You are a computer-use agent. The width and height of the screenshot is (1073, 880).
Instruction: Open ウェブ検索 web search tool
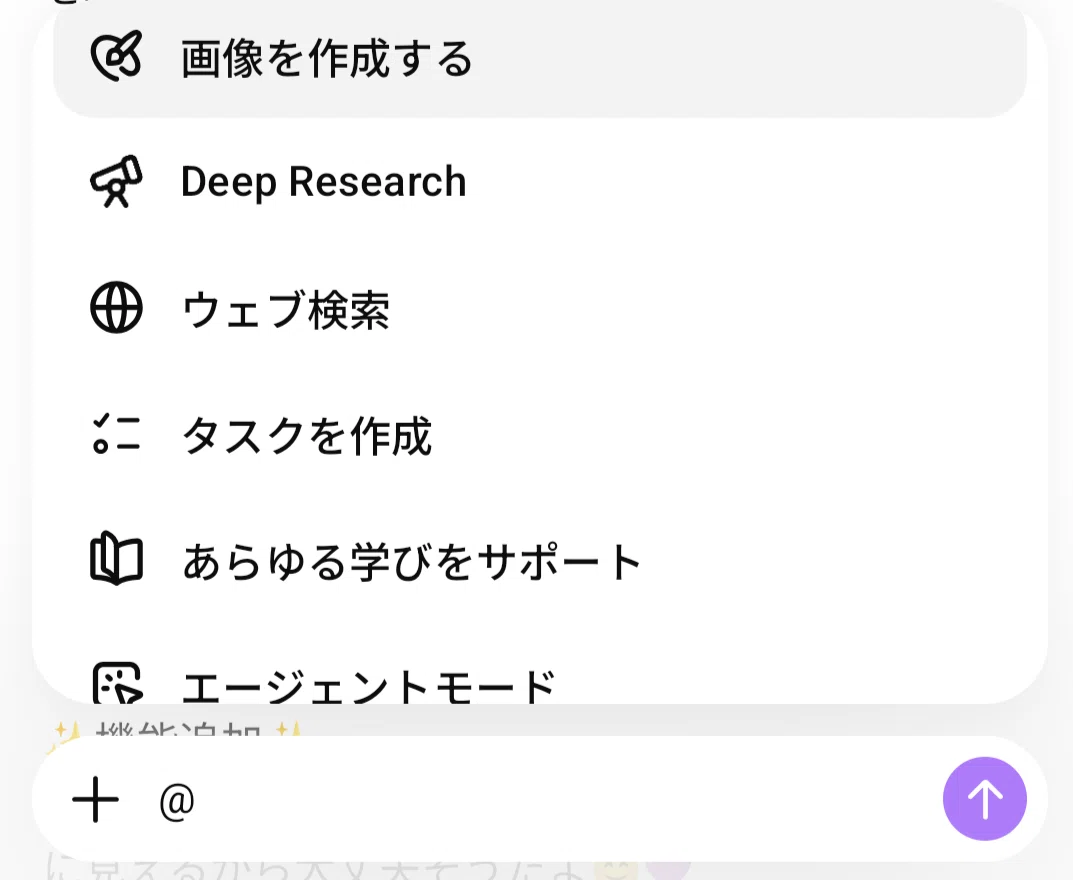click(x=539, y=309)
